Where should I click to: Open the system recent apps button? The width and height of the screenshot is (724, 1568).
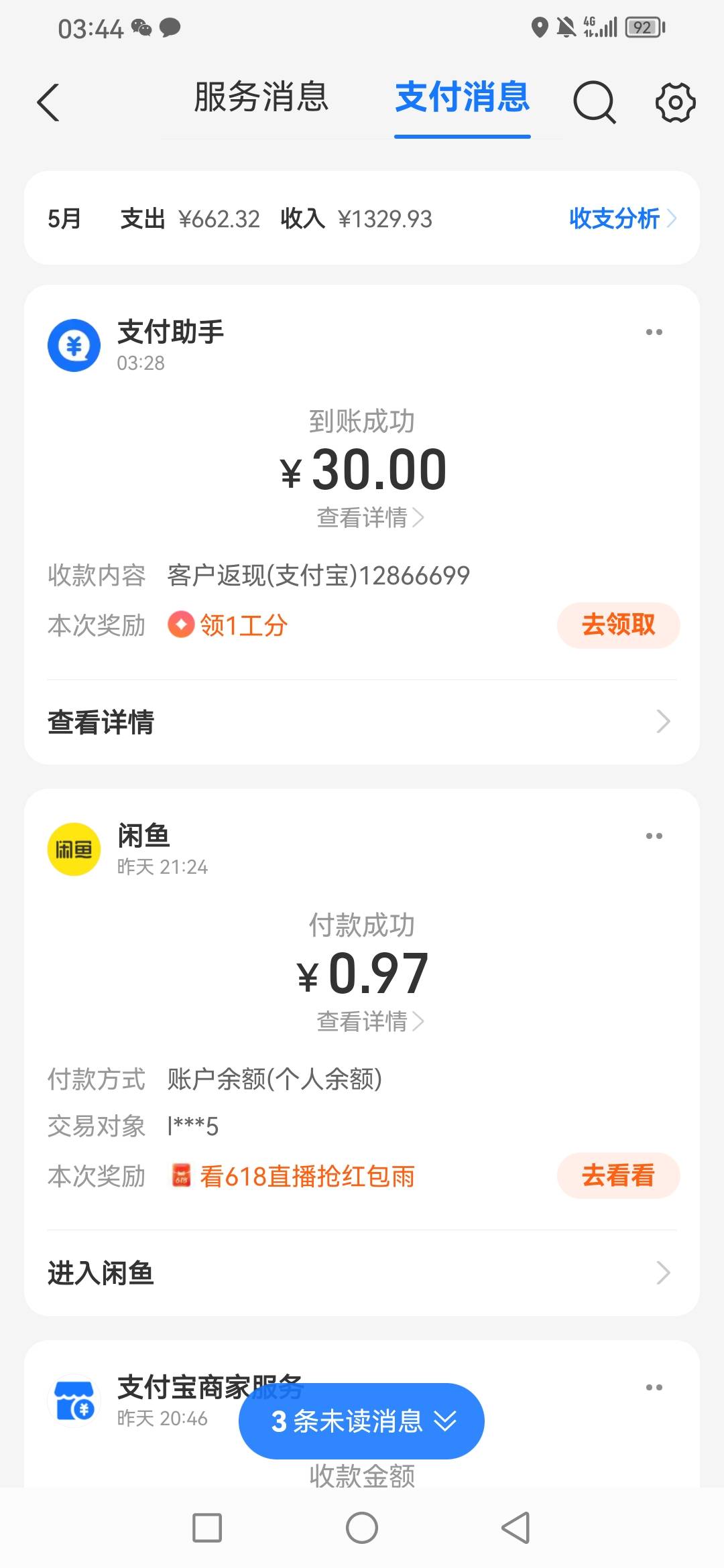207,1528
